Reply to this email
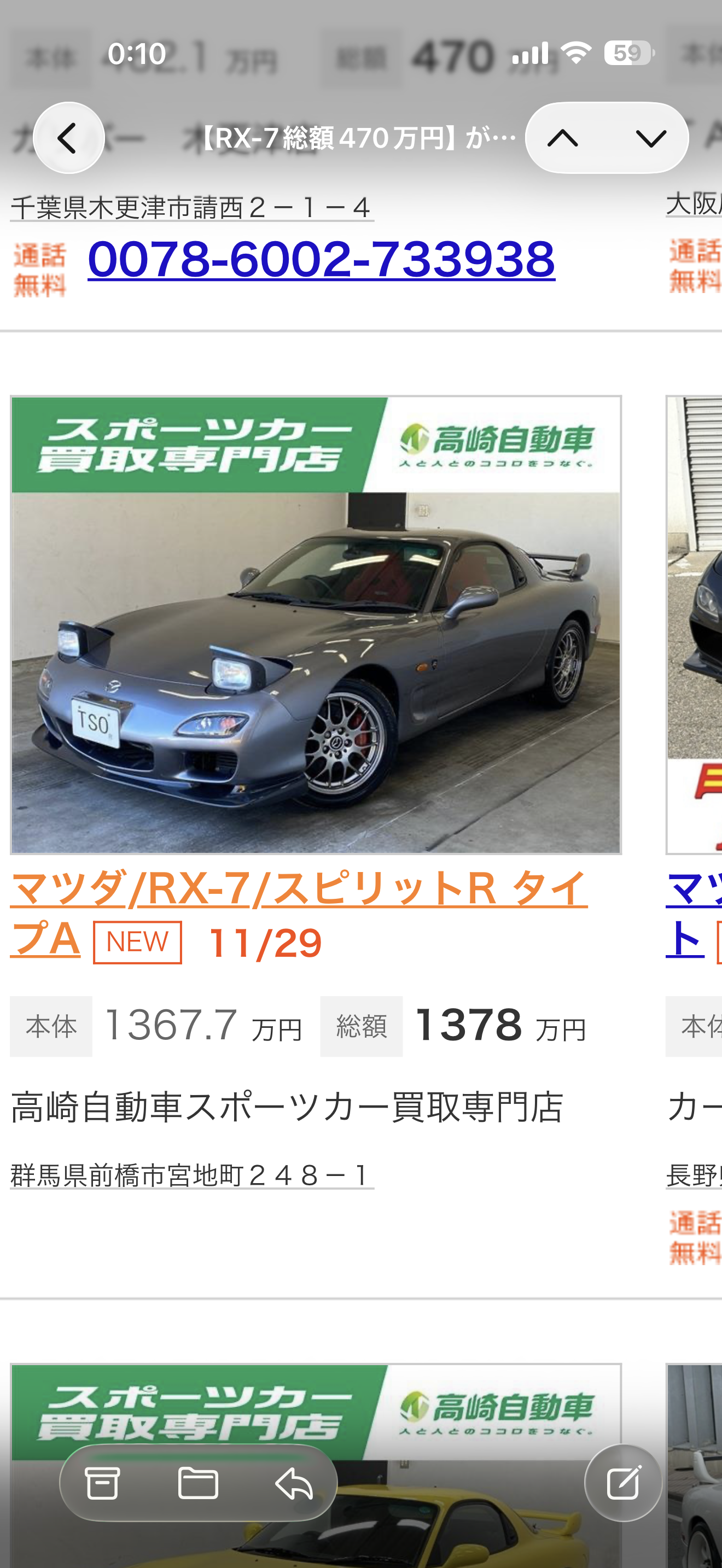The width and height of the screenshot is (722, 1568). tap(294, 1483)
